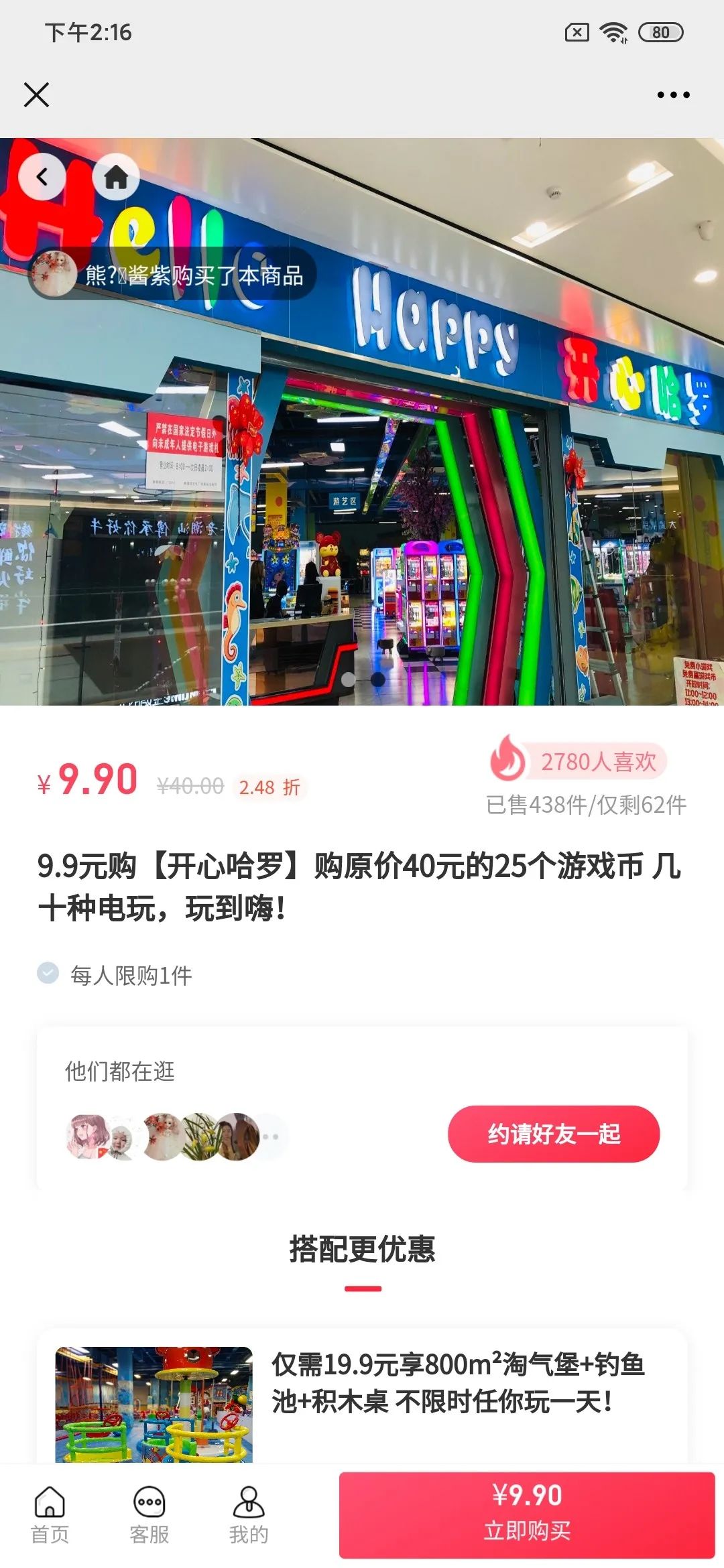Buy now with ¥9.90 立即购买
This screenshot has height=1568, width=724.
[x=527, y=1514]
